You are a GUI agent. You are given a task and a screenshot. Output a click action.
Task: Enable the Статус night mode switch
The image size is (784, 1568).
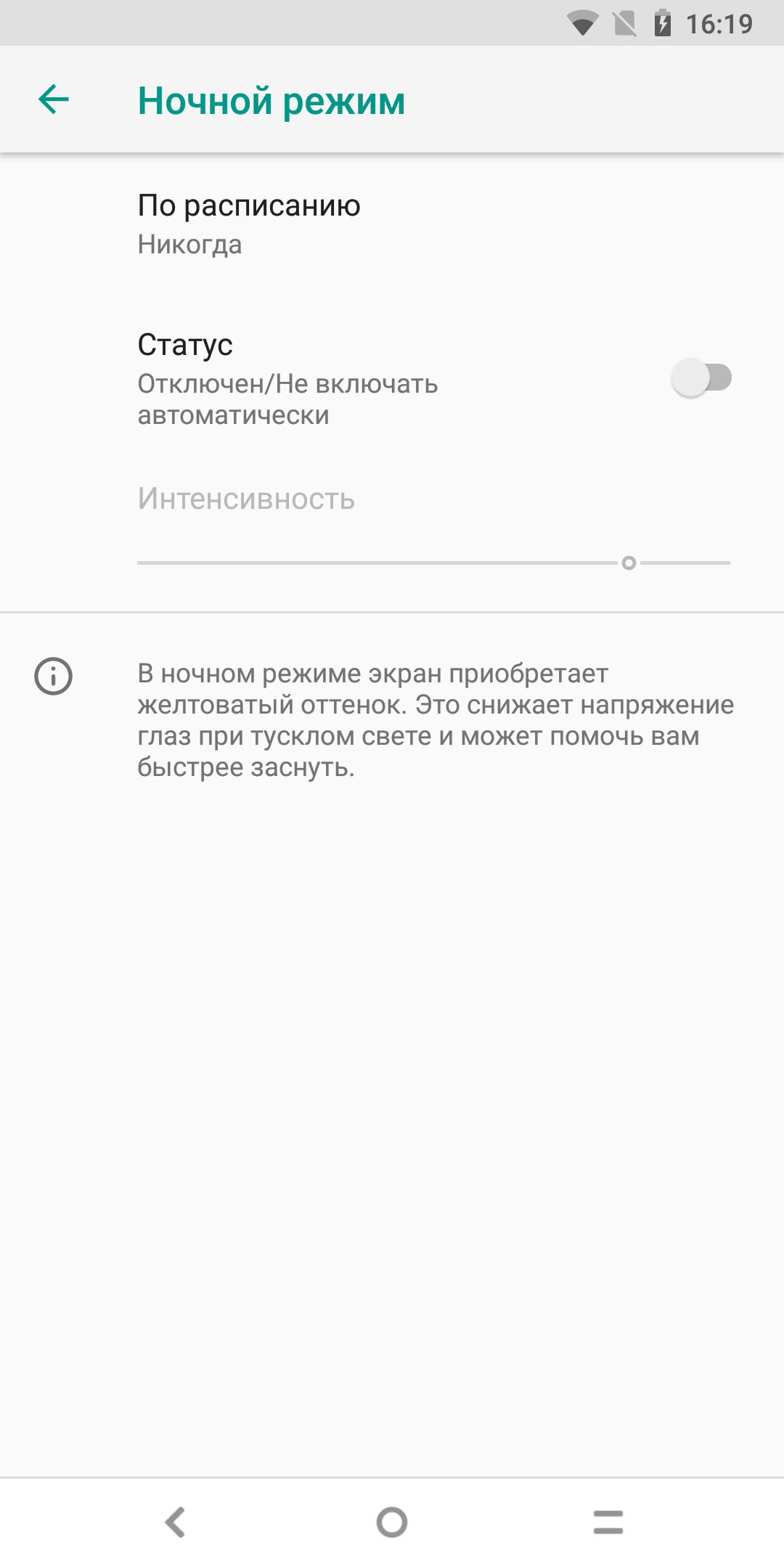[x=701, y=377]
